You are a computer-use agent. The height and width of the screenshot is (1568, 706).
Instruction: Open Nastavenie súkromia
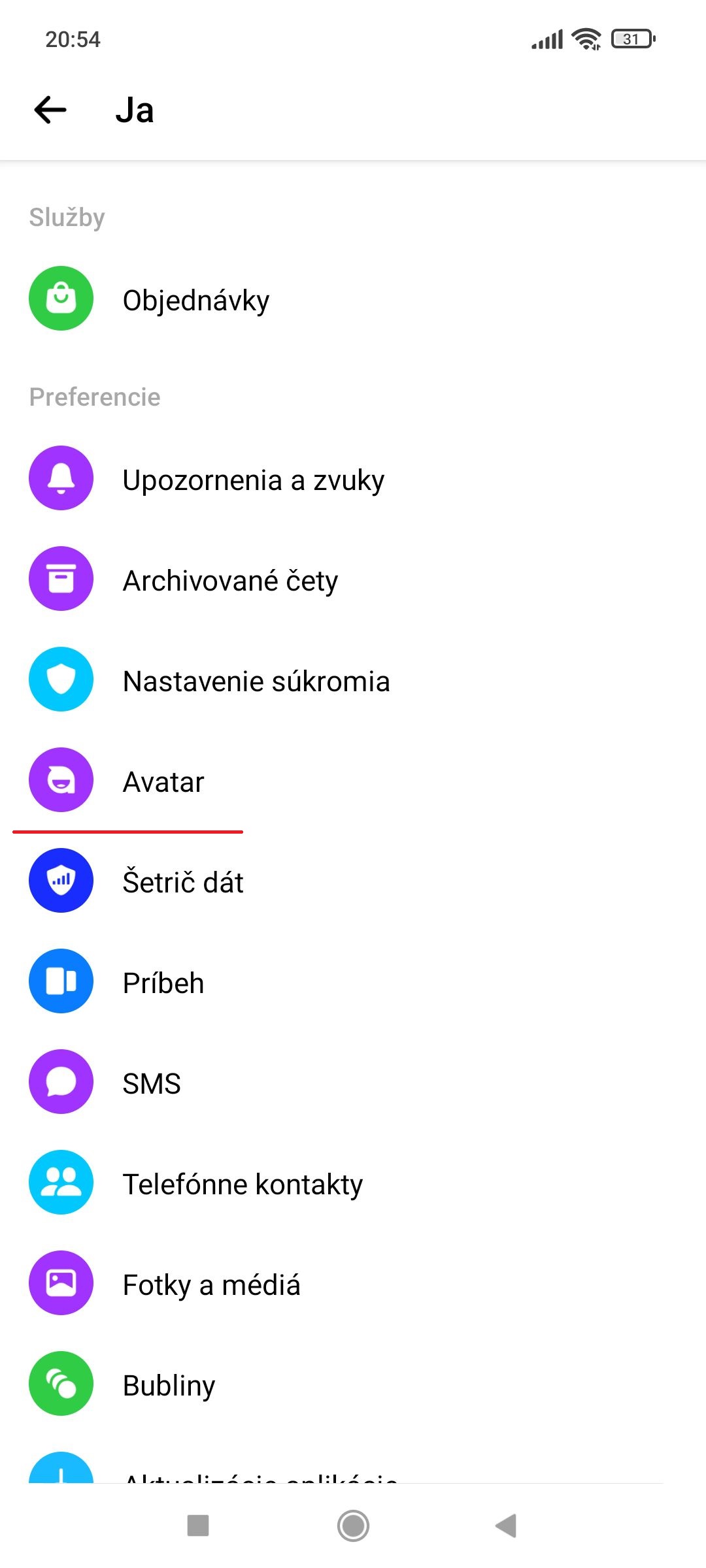click(x=353, y=680)
